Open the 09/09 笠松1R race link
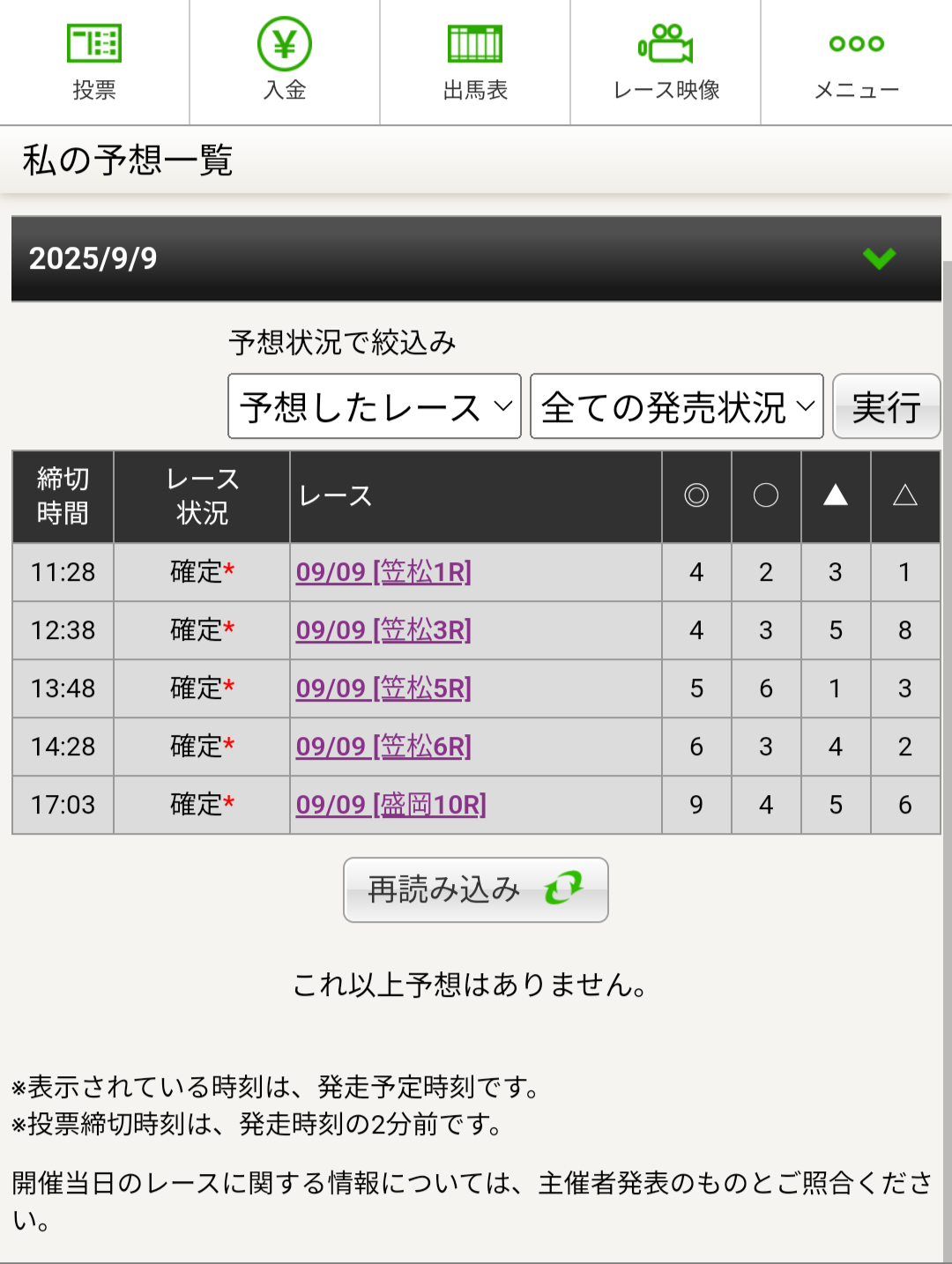Screen dimensions: 952x1264 pos(383,572)
